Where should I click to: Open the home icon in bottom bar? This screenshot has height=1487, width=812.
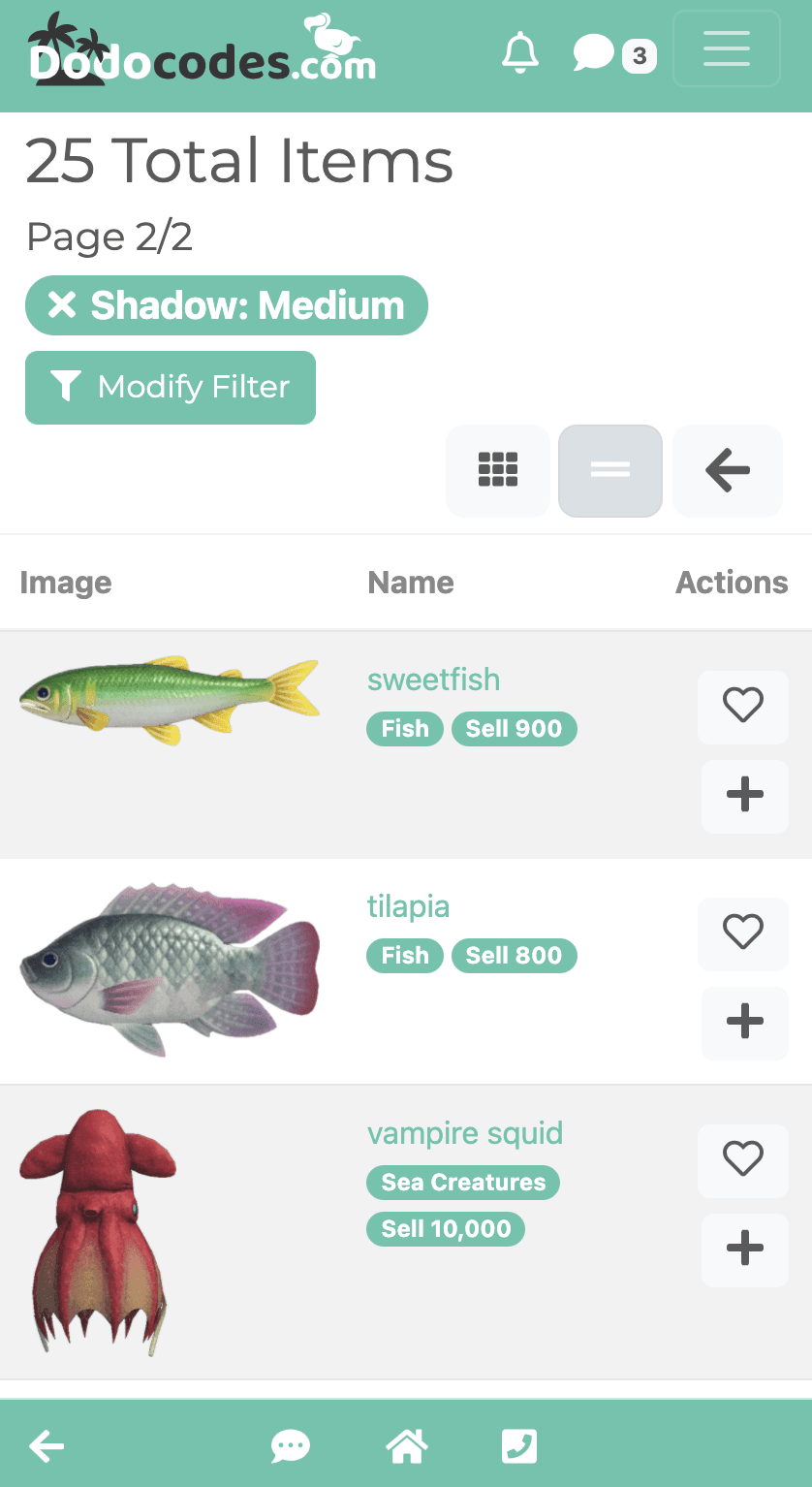click(407, 1447)
